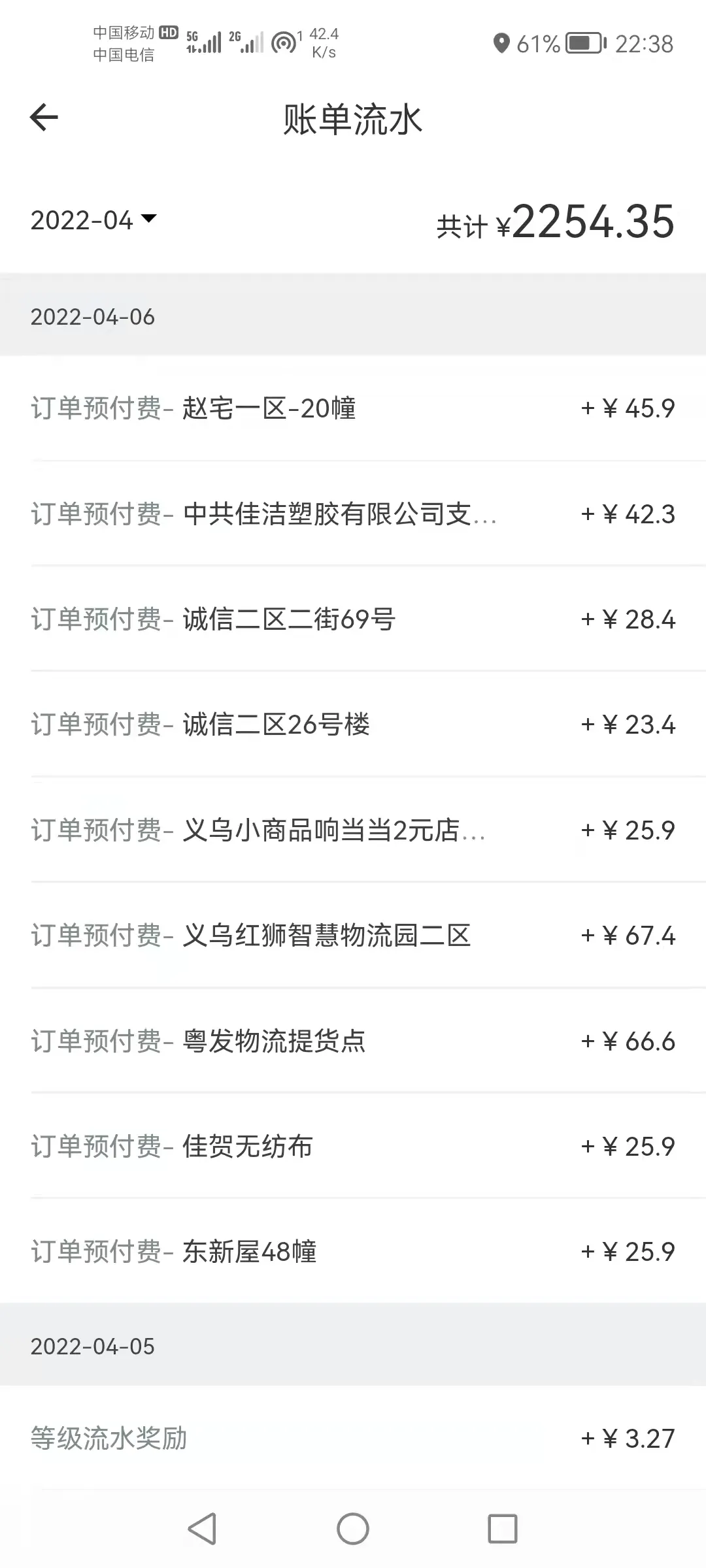Tap the recent apps square navigation button

coord(501,1529)
